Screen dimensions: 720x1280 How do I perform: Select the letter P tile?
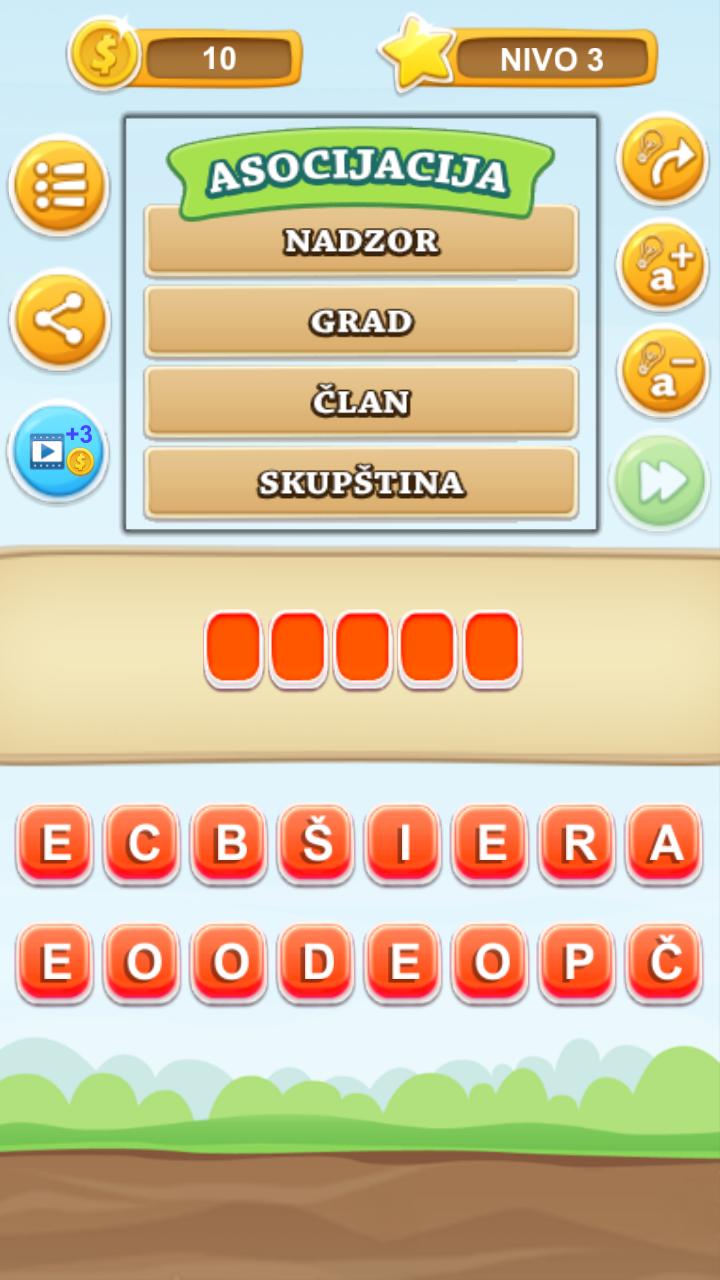coord(578,963)
